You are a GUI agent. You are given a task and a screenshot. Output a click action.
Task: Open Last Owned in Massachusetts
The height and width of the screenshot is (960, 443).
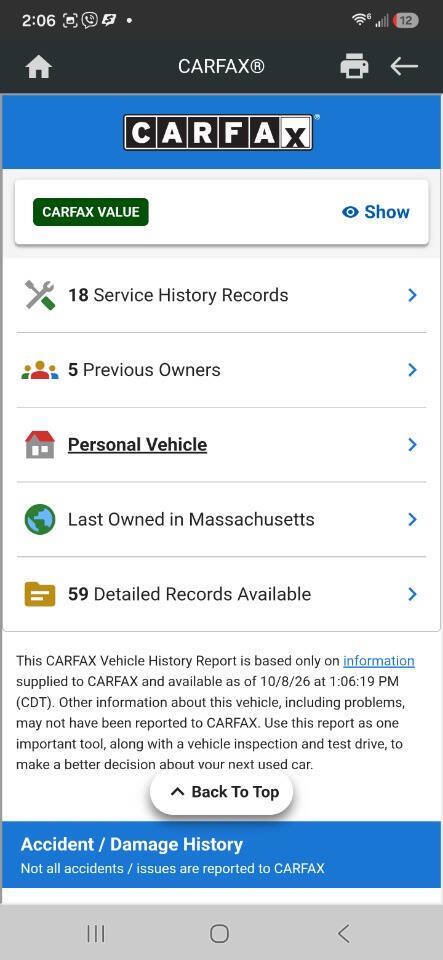222,519
